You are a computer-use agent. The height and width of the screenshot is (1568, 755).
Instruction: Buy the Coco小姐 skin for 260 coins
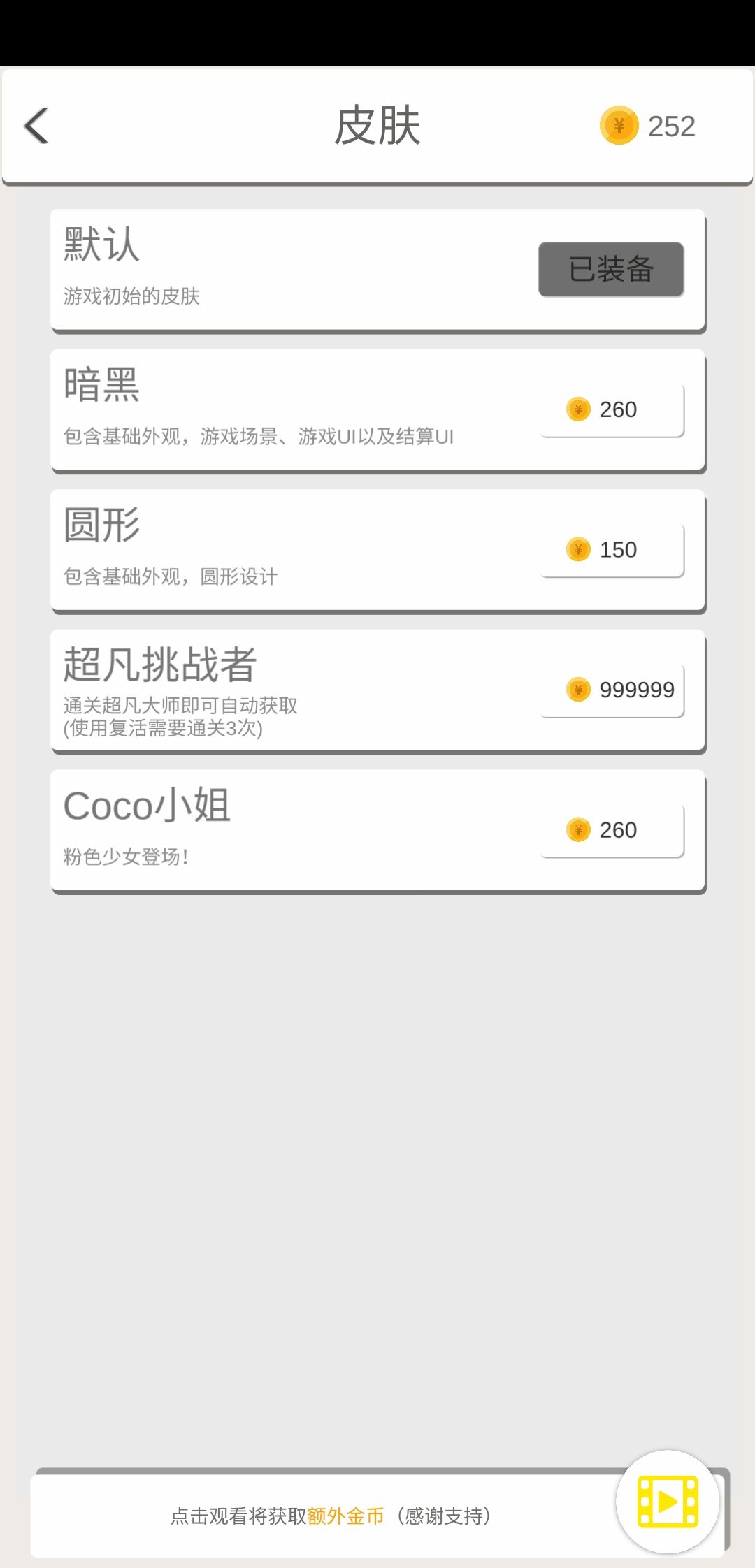[612, 830]
